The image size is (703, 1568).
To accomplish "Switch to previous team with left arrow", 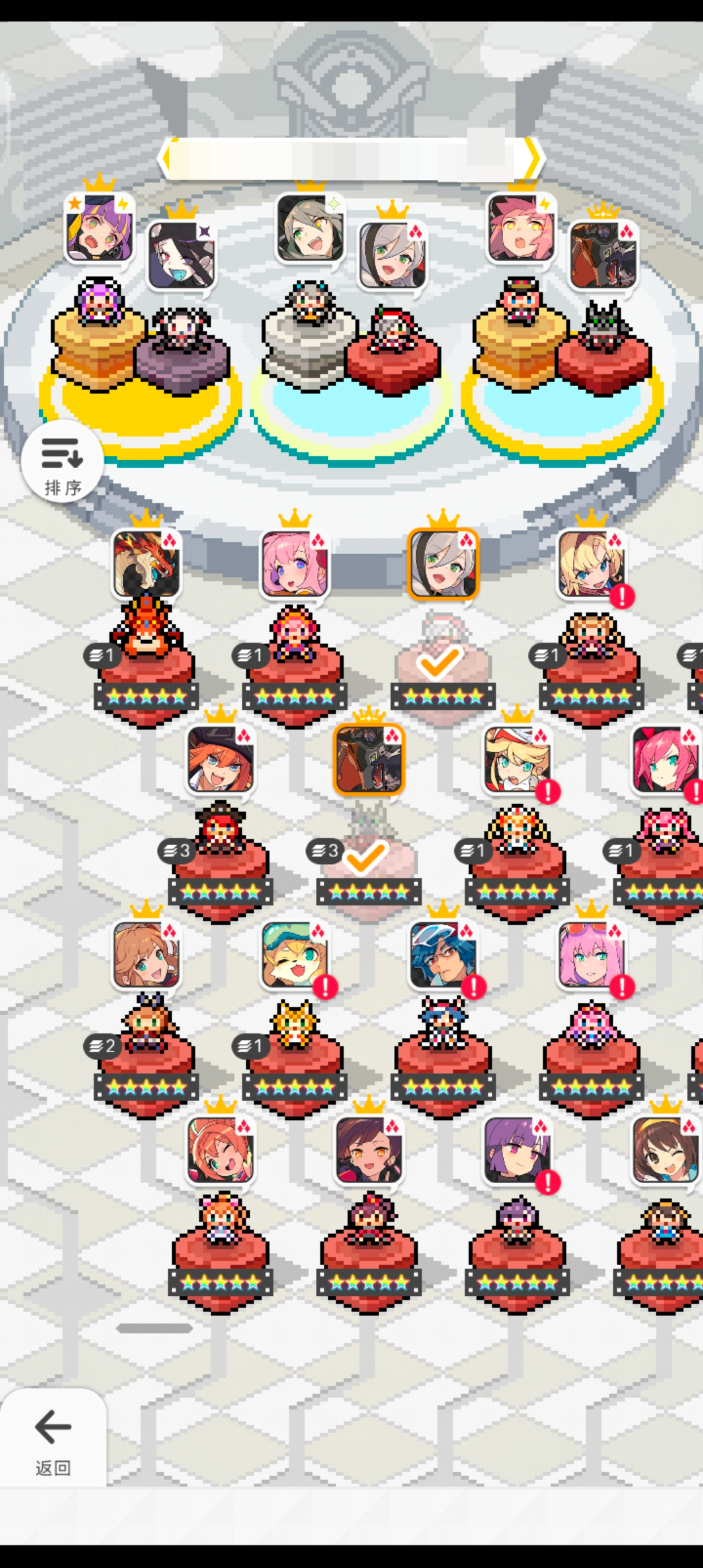I will [165, 158].
